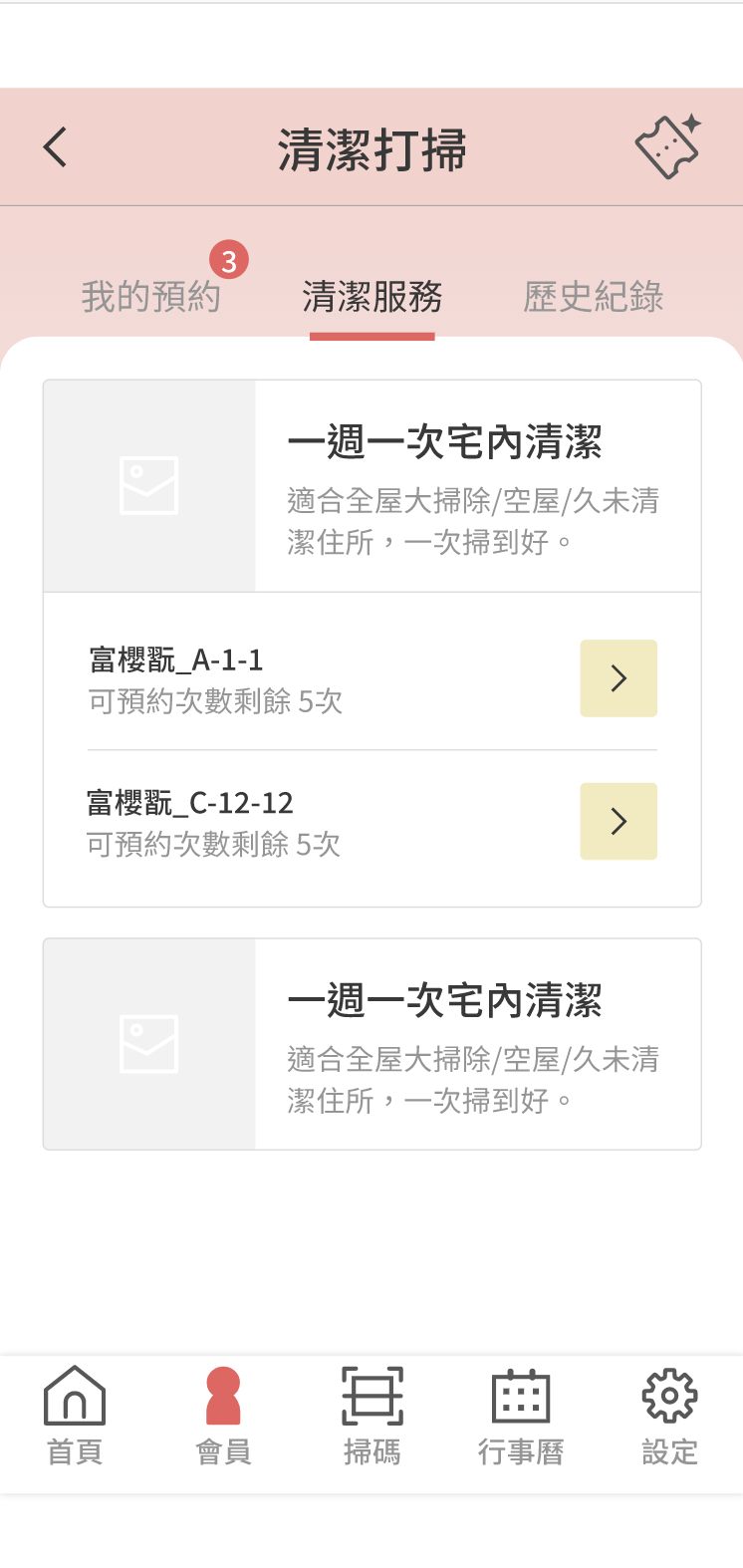Open the 會員 tab
The width and height of the screenshot is (743, 1568).
pos(223,1416)
